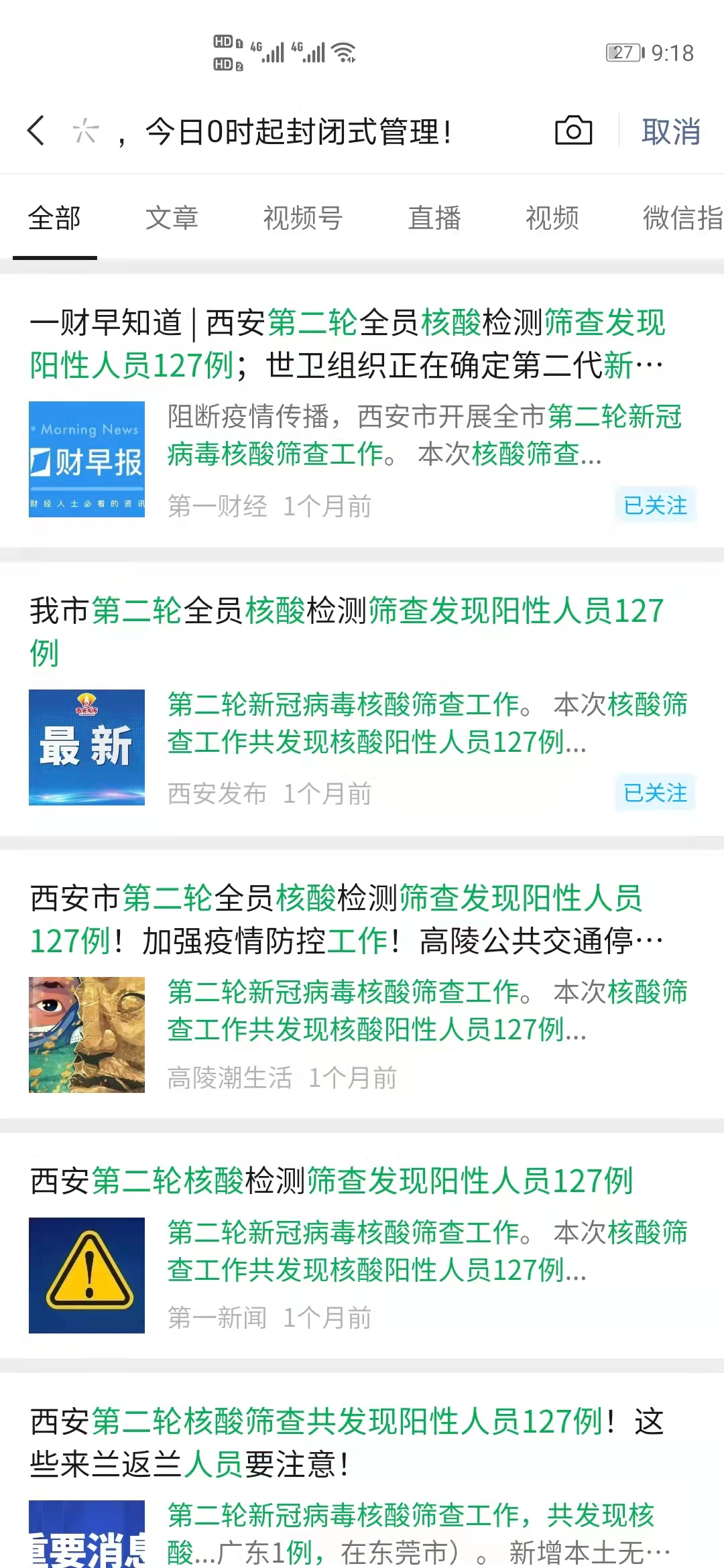Switch to the 视频号 tab
Screen dimensions: 724x1568
coord(303,218)
